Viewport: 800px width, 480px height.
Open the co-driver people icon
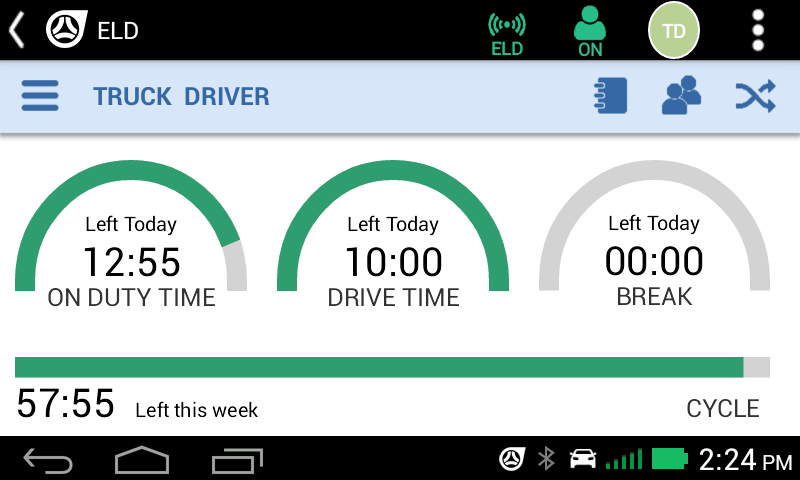tap(681, 96)
